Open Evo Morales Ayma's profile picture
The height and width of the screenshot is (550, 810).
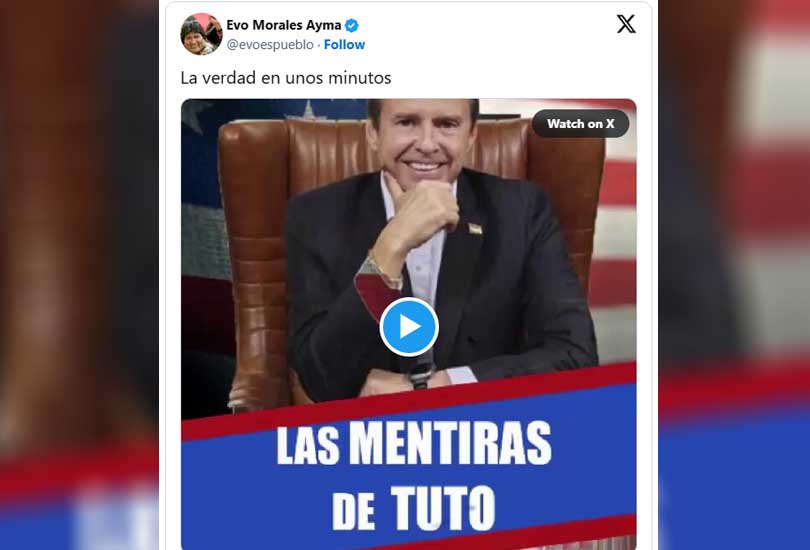click(201, 34)
